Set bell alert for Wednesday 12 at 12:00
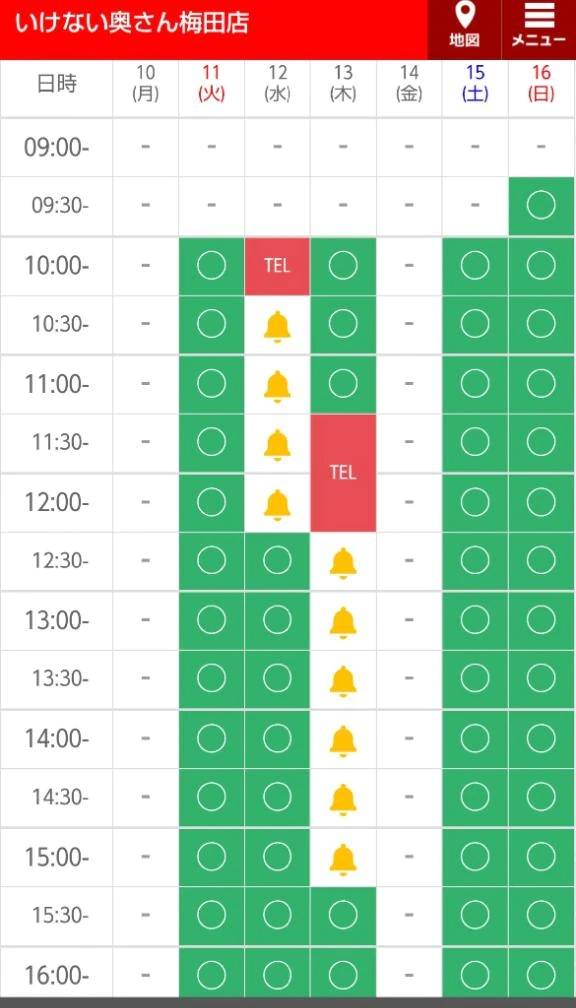 point(277,503)
